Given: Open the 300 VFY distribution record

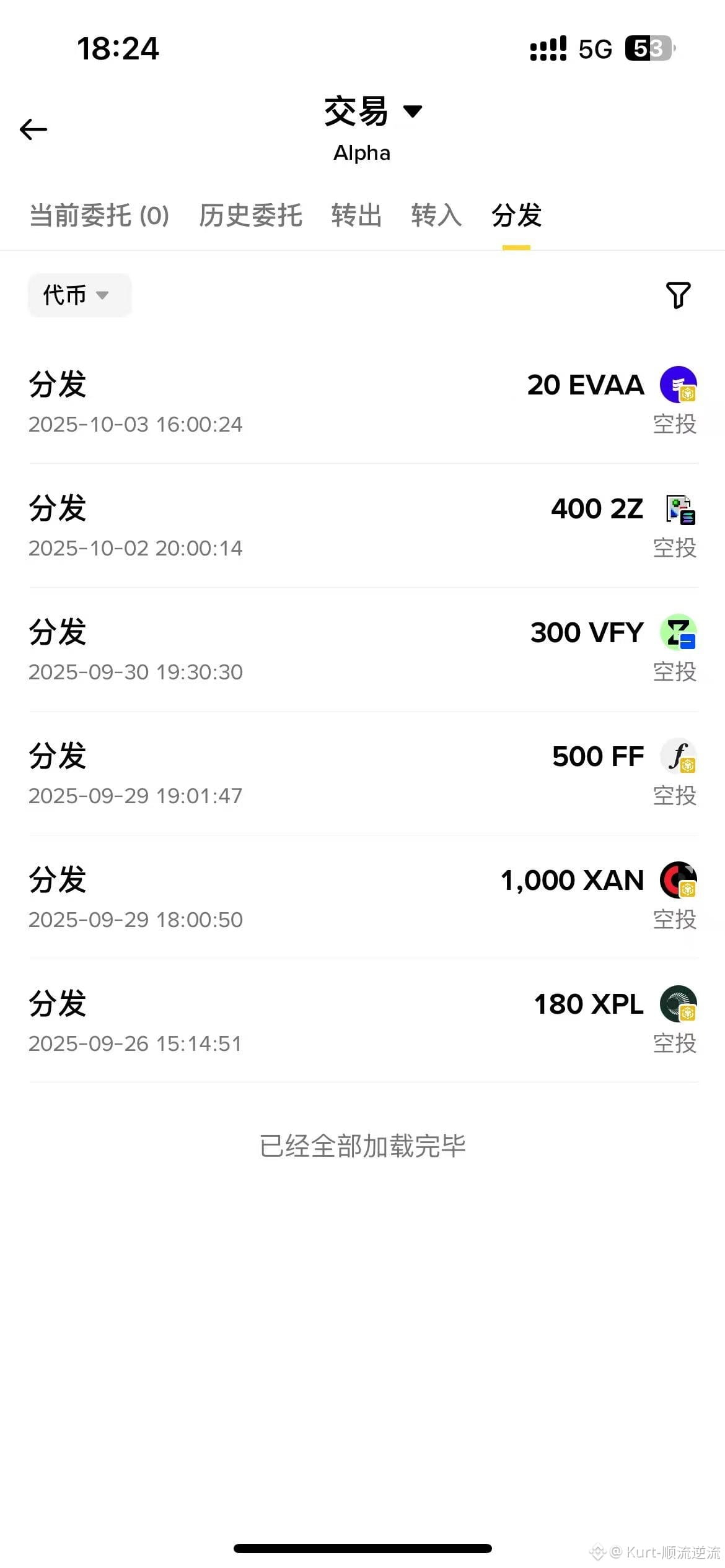Looking at the screenshot, I should coord(362,650).
